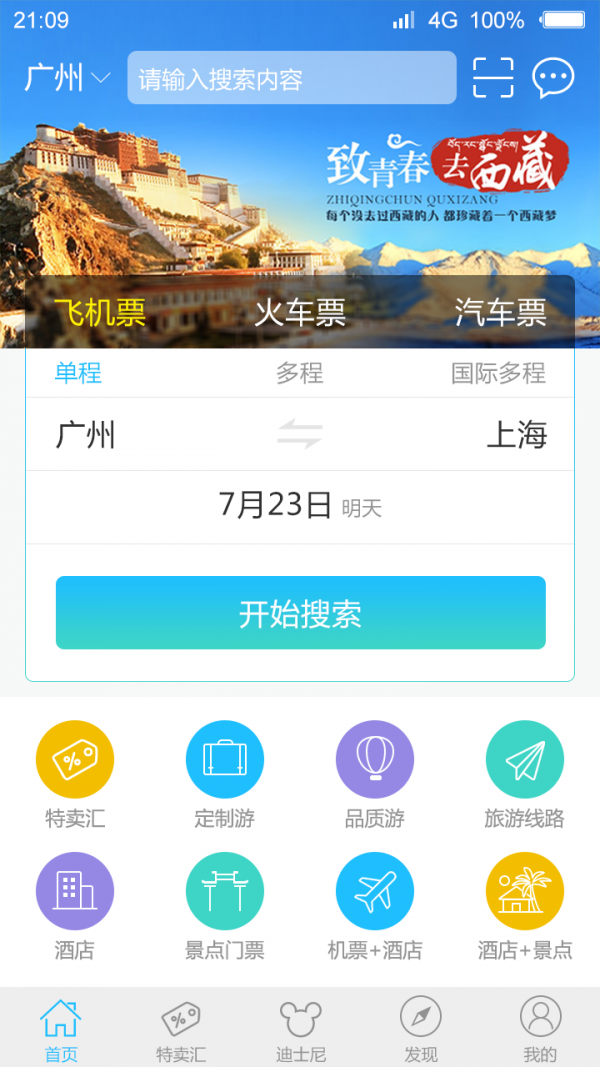The image size is (600, 1067).
Task: Select the 国际多程 trip type
Action: [x=498, y=373]
